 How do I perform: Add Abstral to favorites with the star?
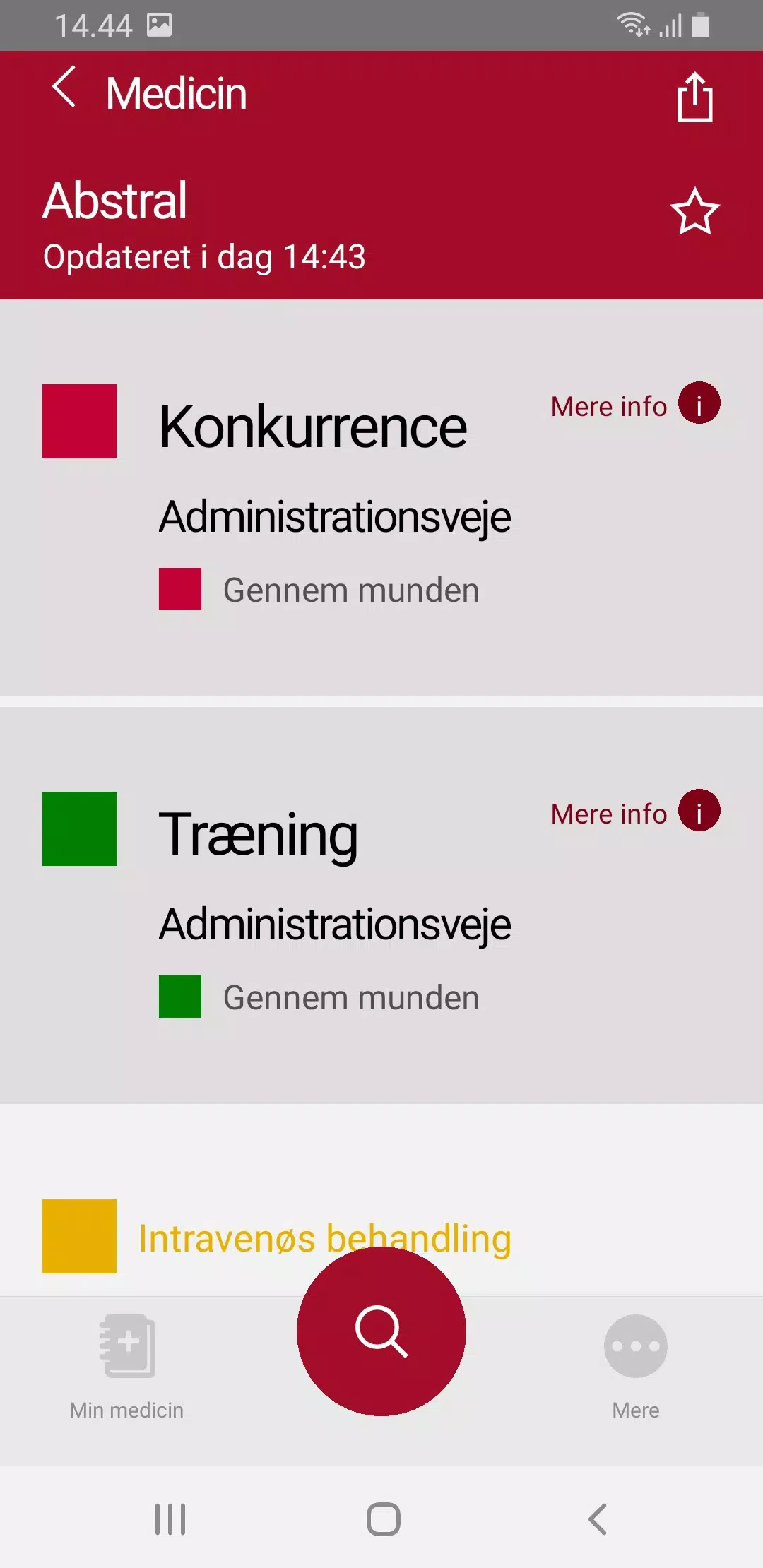[x=694, y=212]
